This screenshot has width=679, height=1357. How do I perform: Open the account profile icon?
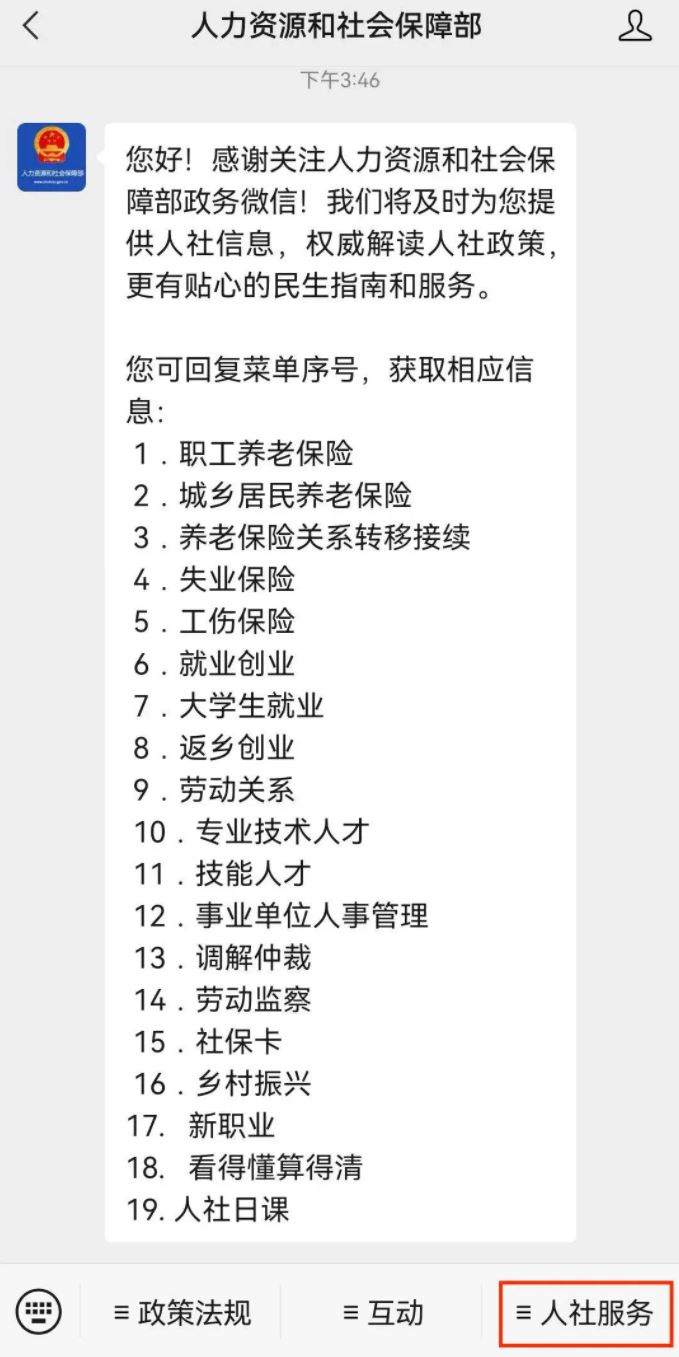click(x=635, y=26)
